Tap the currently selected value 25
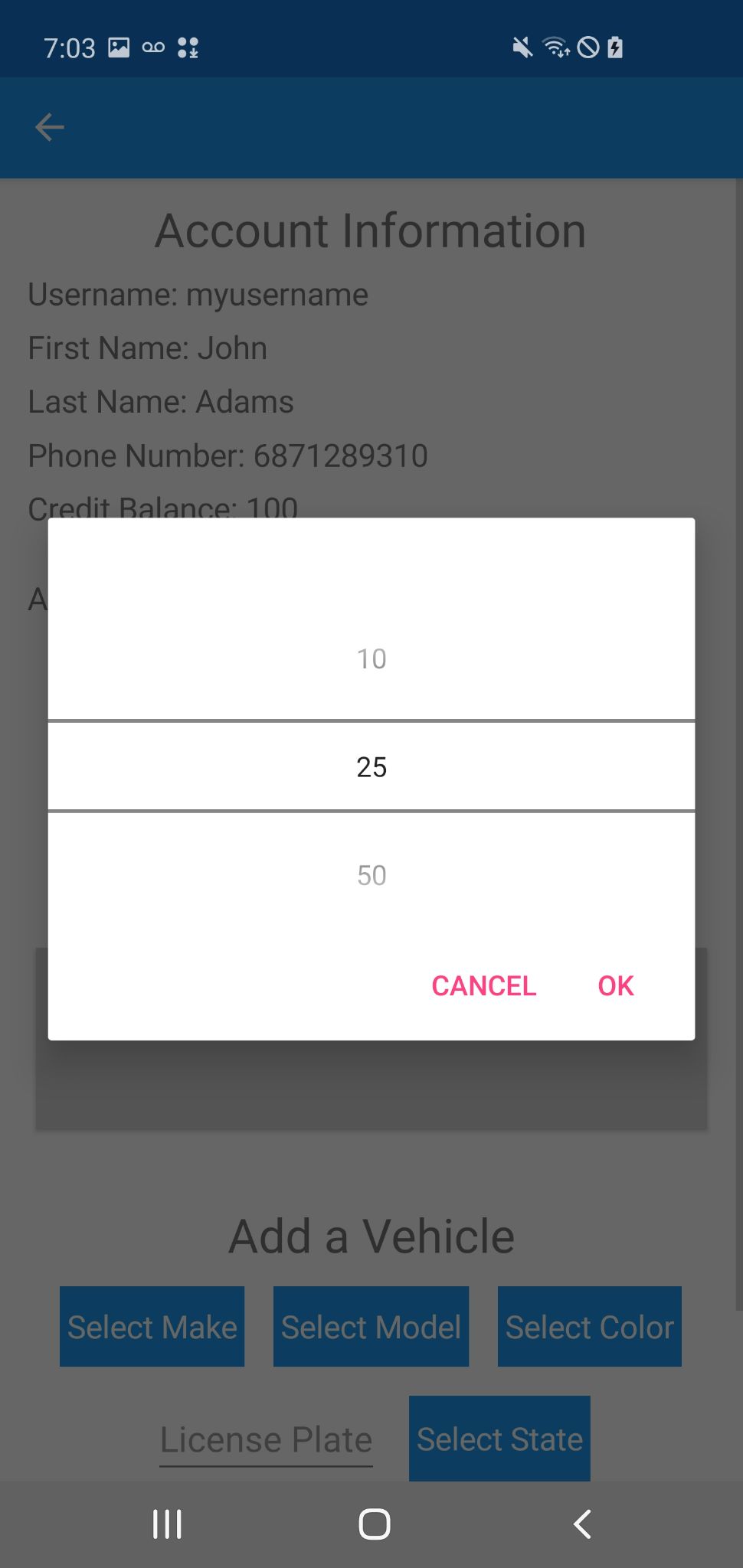The height and width of the screenshot is (1568, 743). pyautogui.click(x=371, y=766)
